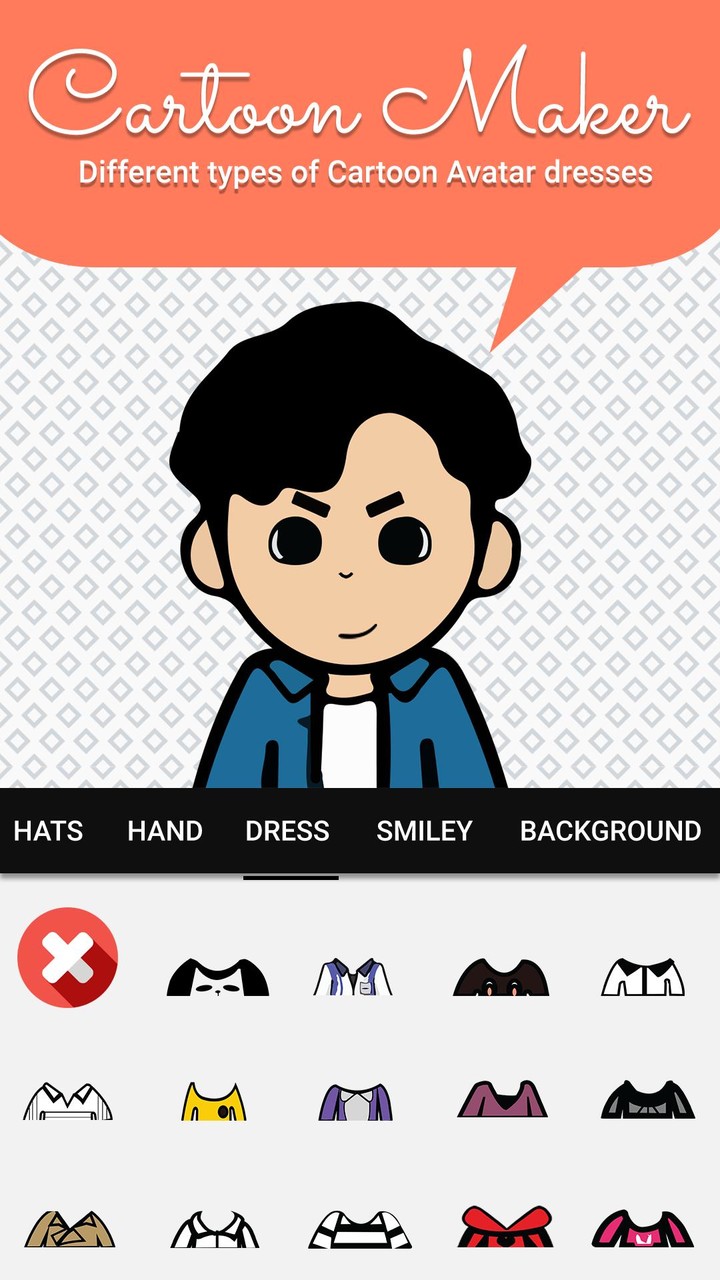
Task: Switch to the HATS tab
Action: coord(49,831)
